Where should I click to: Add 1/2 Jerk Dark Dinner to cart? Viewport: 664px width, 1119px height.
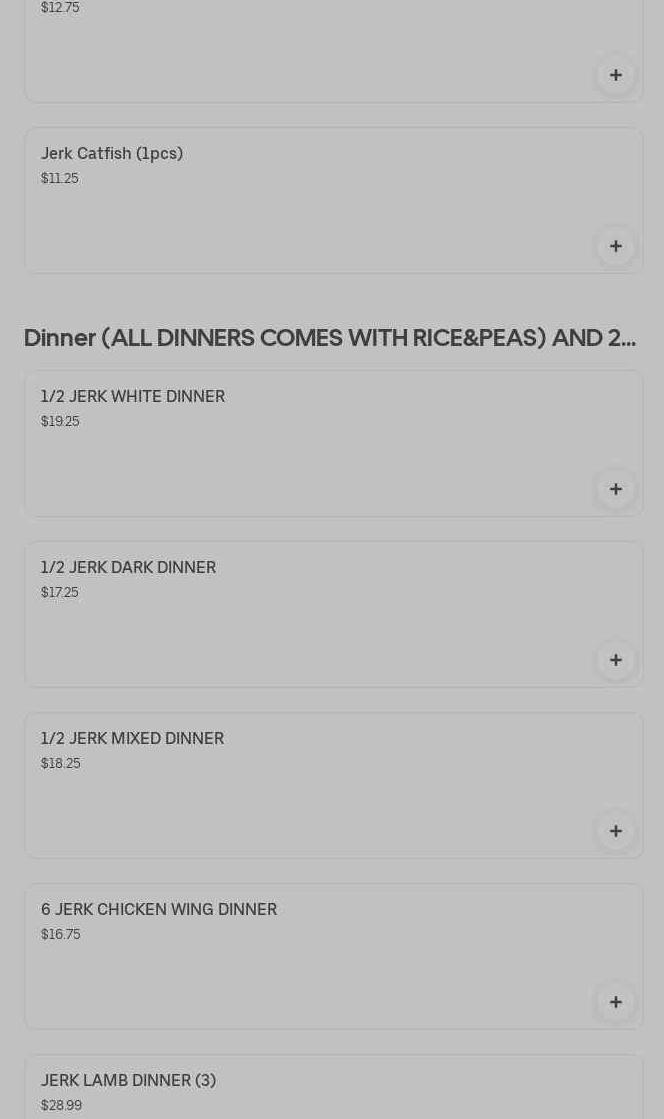616,660
